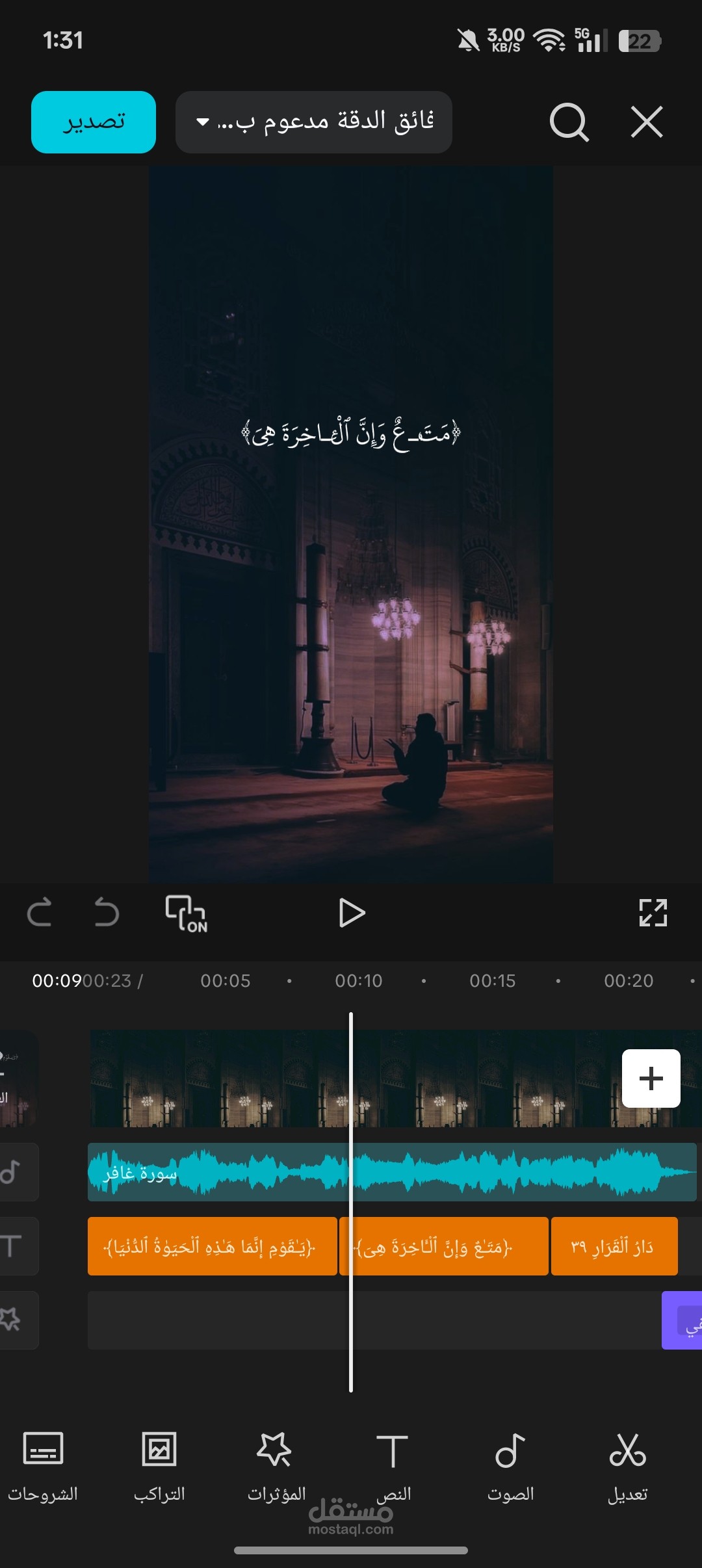Redo the last edit
Screen dimensions: 702x1568
(x=39, y=913)
